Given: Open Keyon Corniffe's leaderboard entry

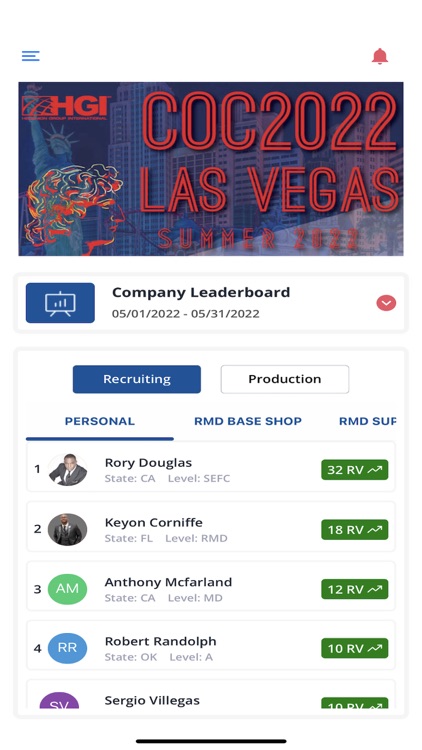Looking at the screenshot, I should (x=211, y=527).
